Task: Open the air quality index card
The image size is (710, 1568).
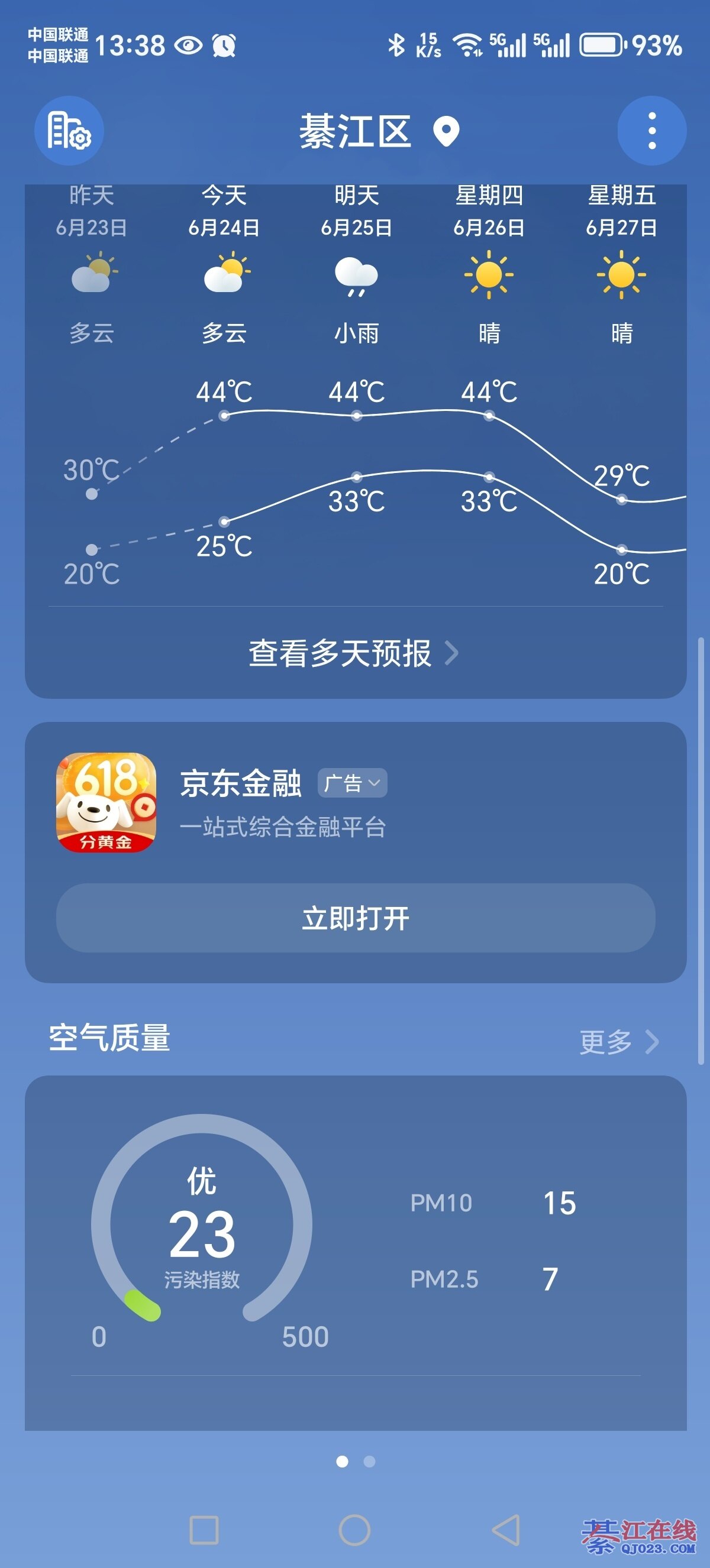Action: tap(355, 1242)
